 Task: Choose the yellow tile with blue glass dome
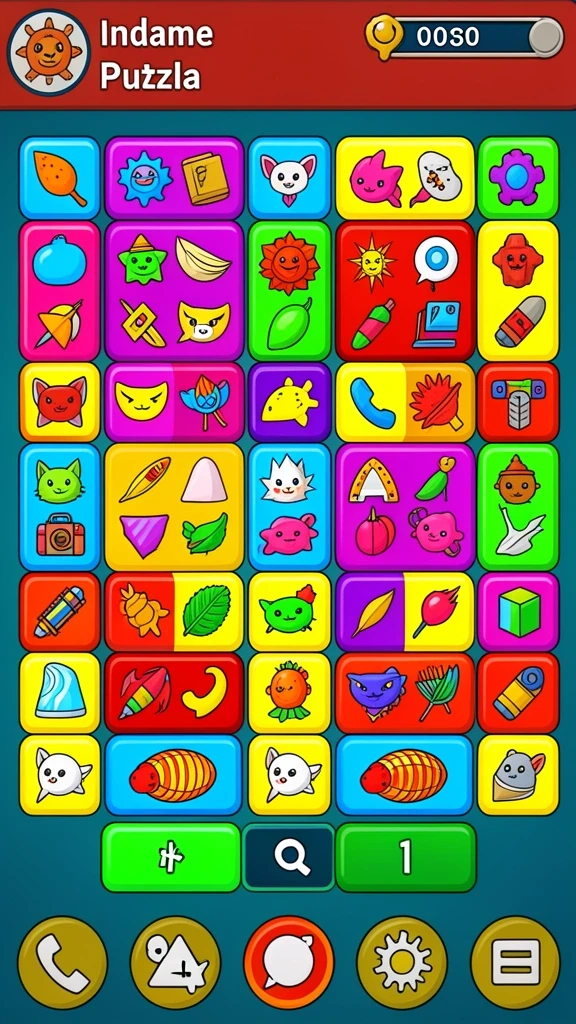(59, 693)
